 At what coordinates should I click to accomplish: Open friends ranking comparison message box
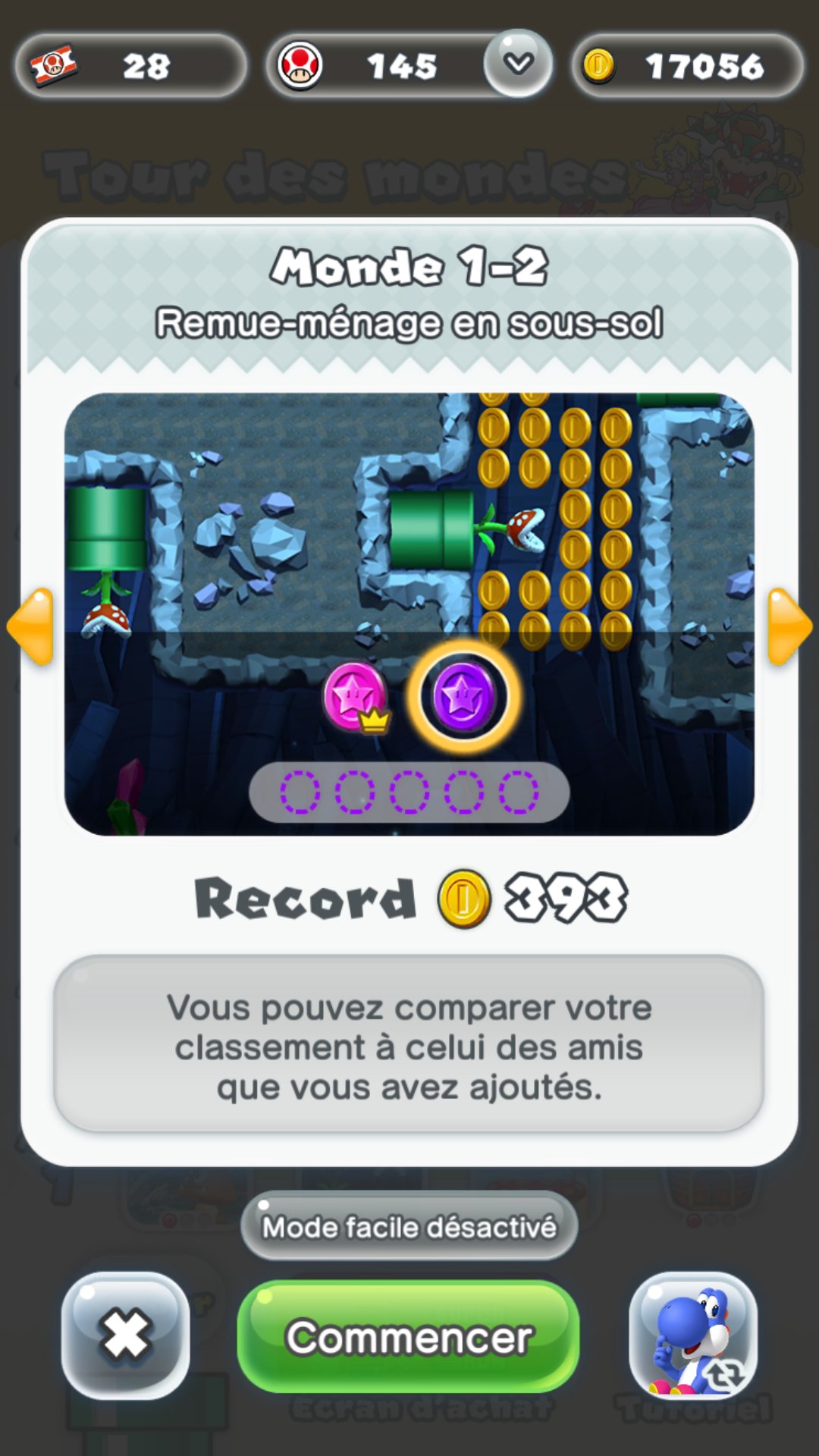tap(409, 1046)
